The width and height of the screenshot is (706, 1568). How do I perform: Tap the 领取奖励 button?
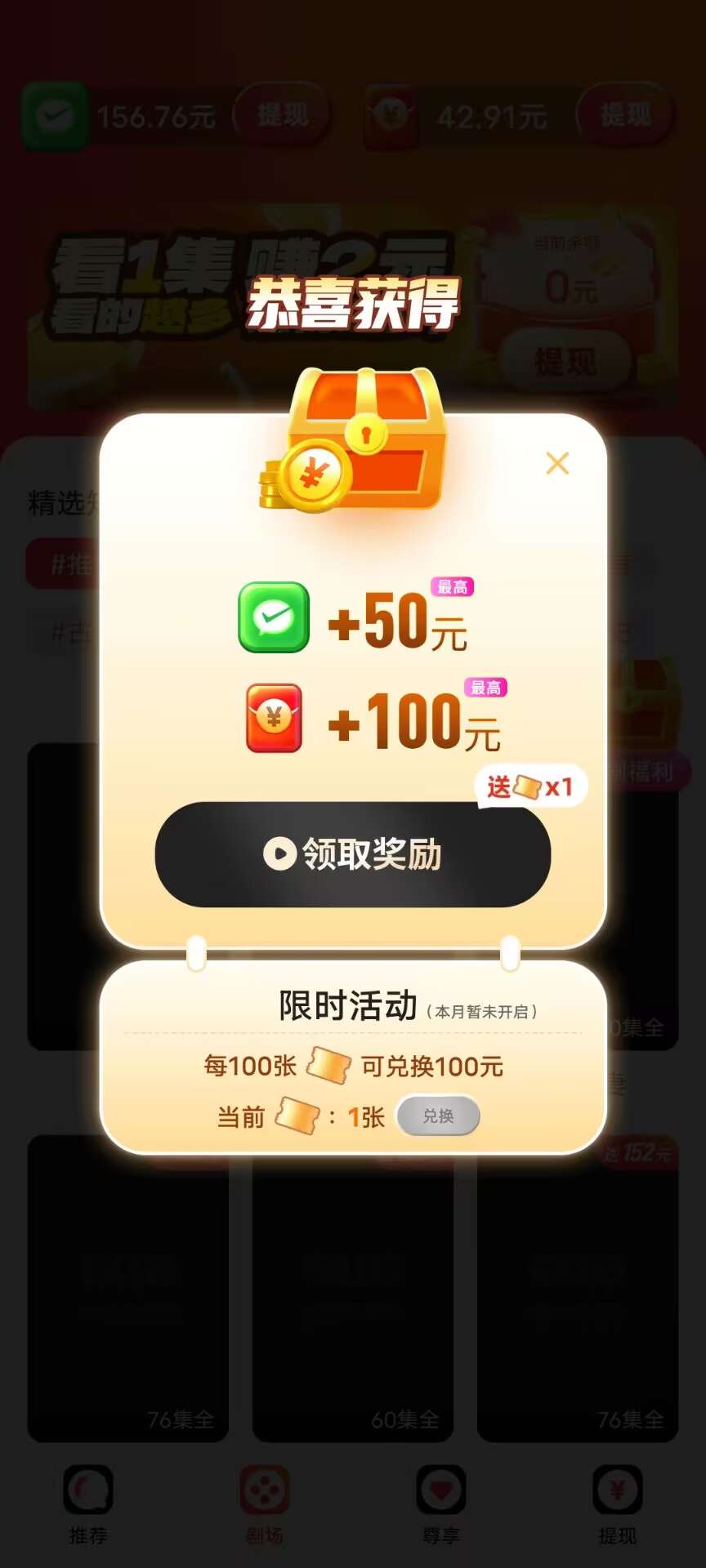[x=352, y=854]
